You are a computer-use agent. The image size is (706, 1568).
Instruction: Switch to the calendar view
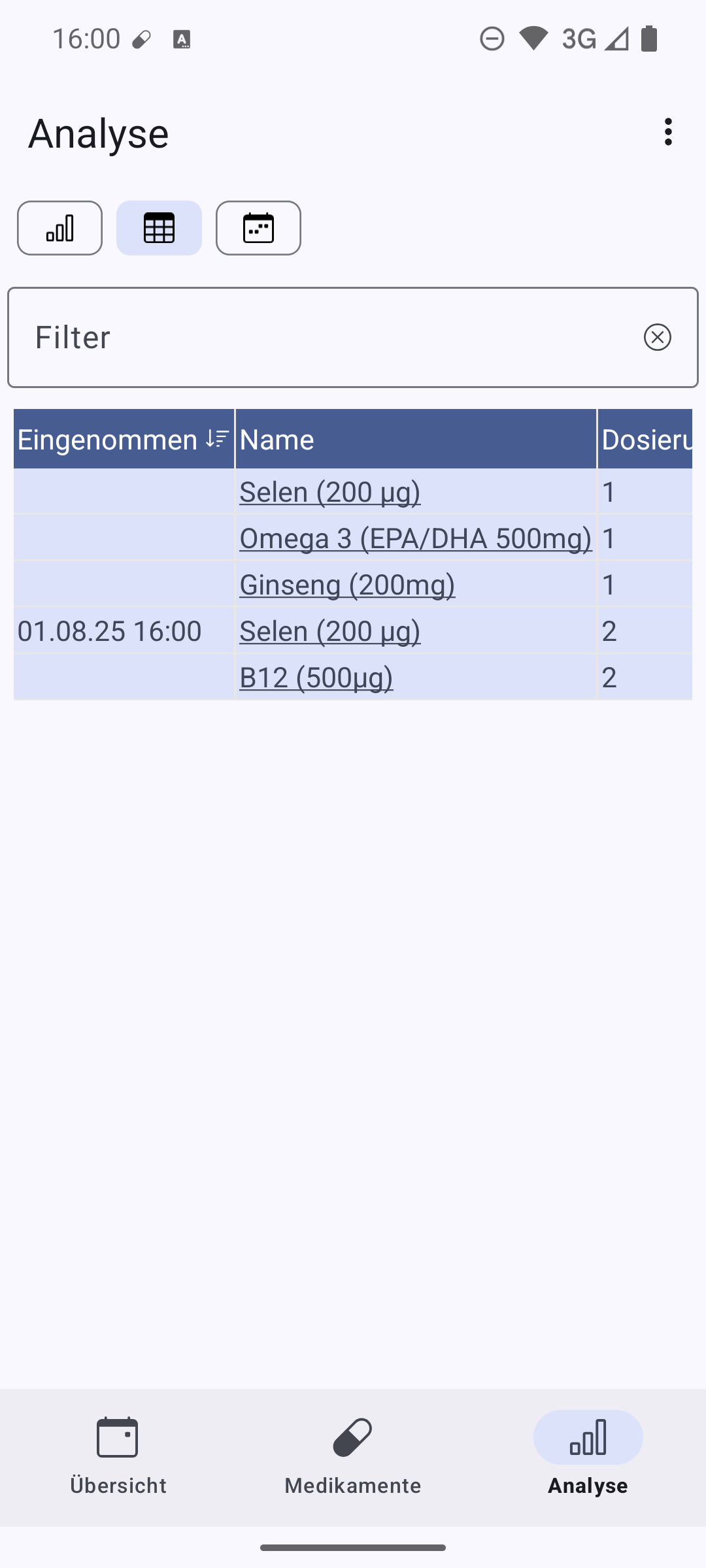coord(258,228)
